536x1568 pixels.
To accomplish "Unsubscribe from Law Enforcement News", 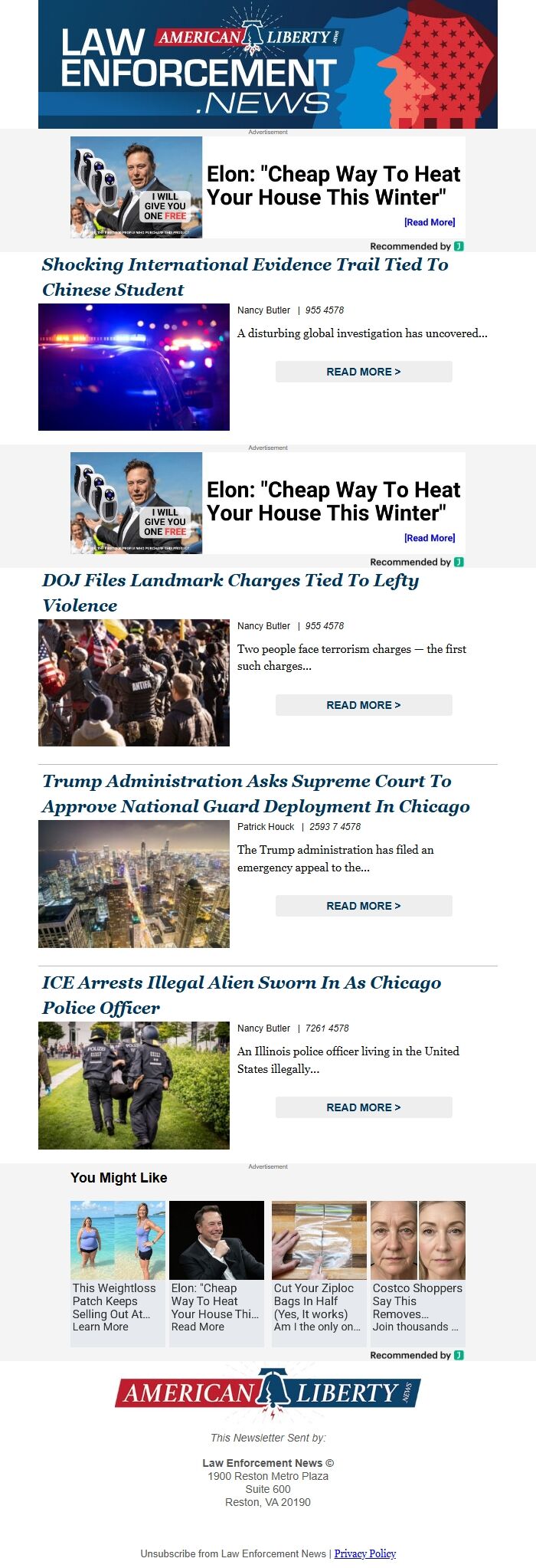I will coord(233,1553).
